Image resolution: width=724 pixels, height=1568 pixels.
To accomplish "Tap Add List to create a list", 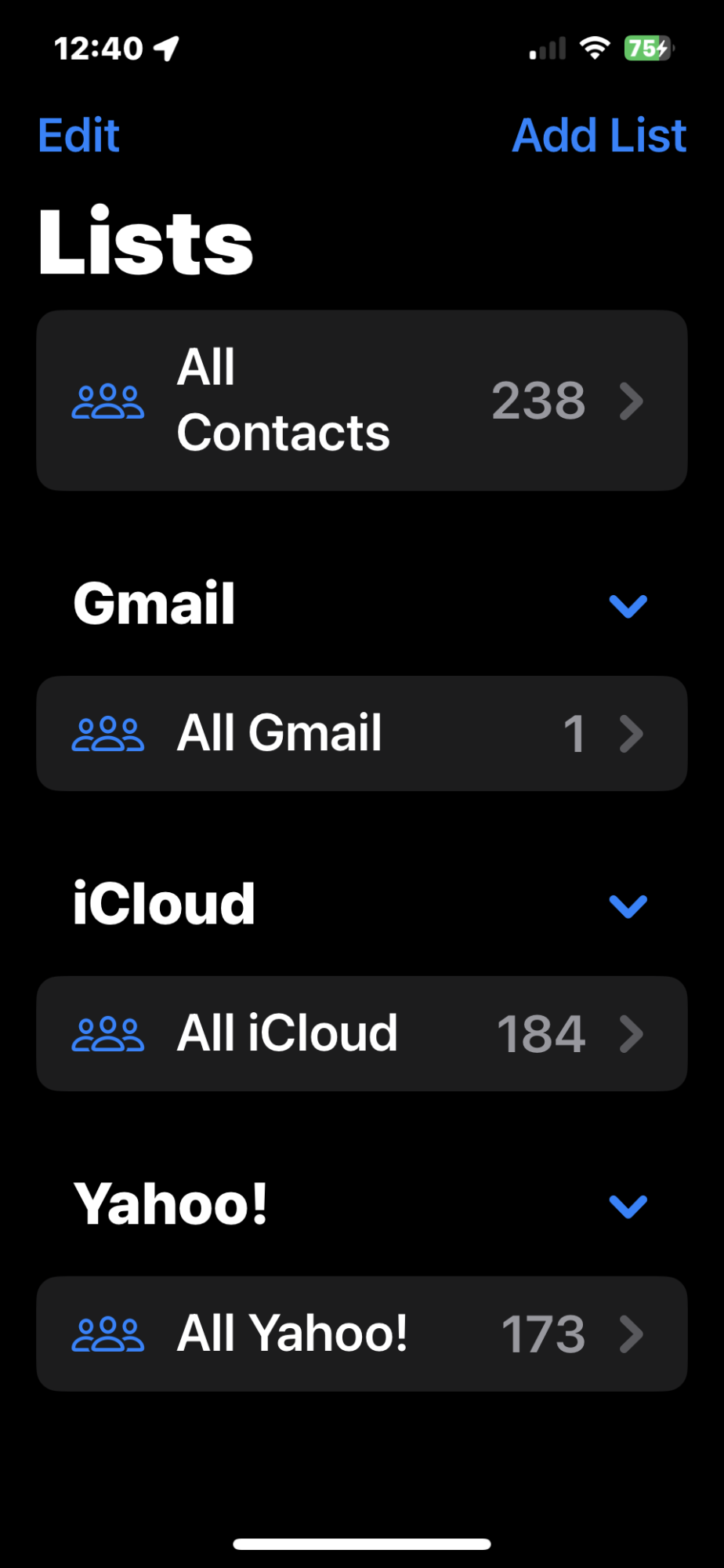I will (599, 136).
